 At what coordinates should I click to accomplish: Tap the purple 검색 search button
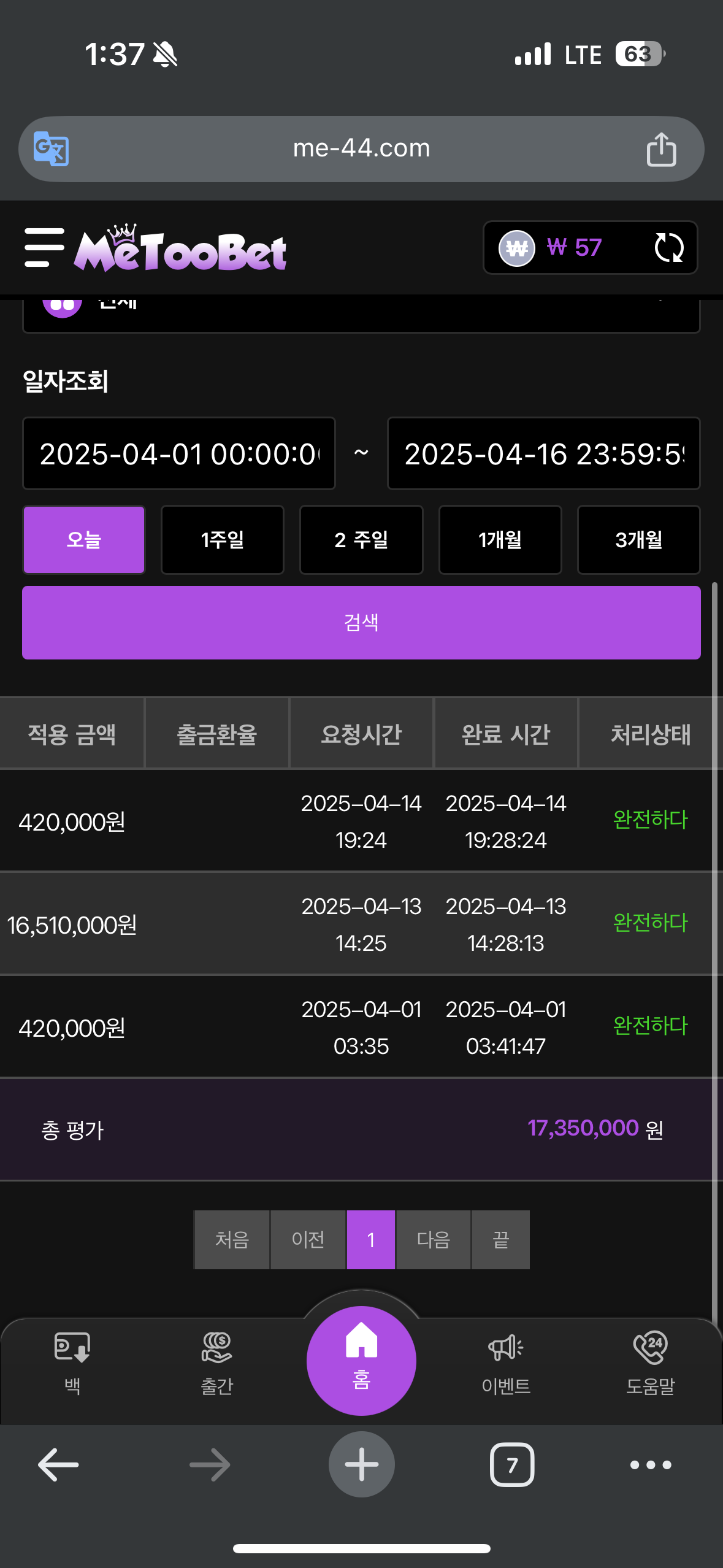coord(361,623)
